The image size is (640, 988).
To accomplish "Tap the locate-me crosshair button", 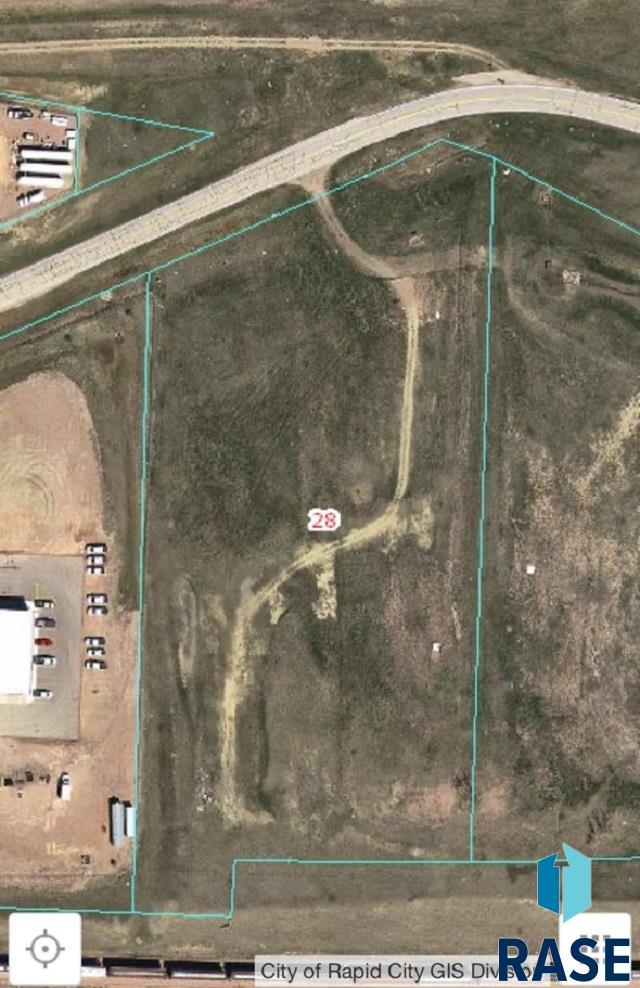I will (x=45, y=949).
